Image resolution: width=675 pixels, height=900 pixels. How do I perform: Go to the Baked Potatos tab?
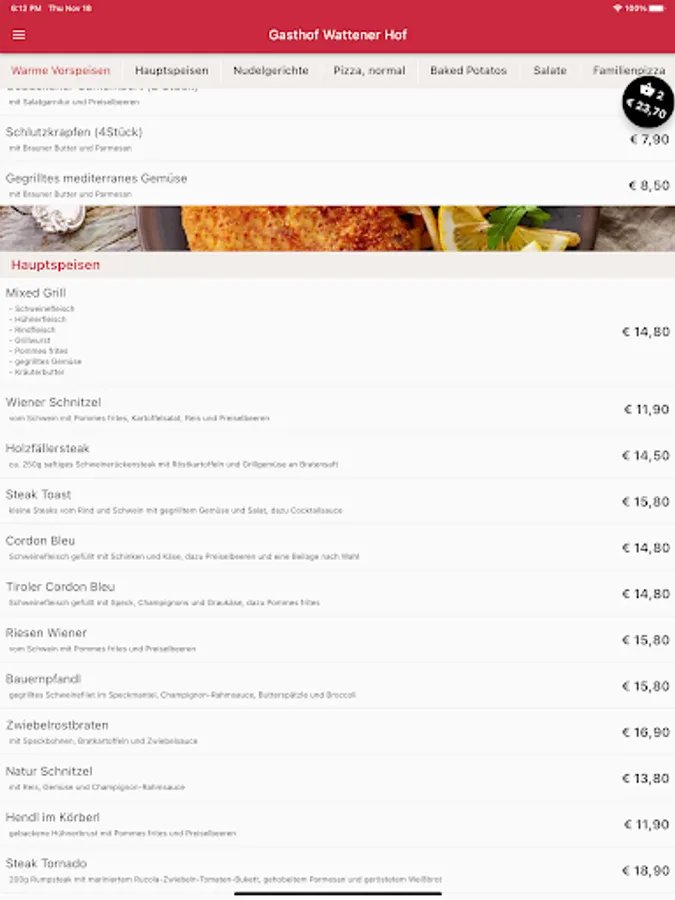(x=468, y=71)
